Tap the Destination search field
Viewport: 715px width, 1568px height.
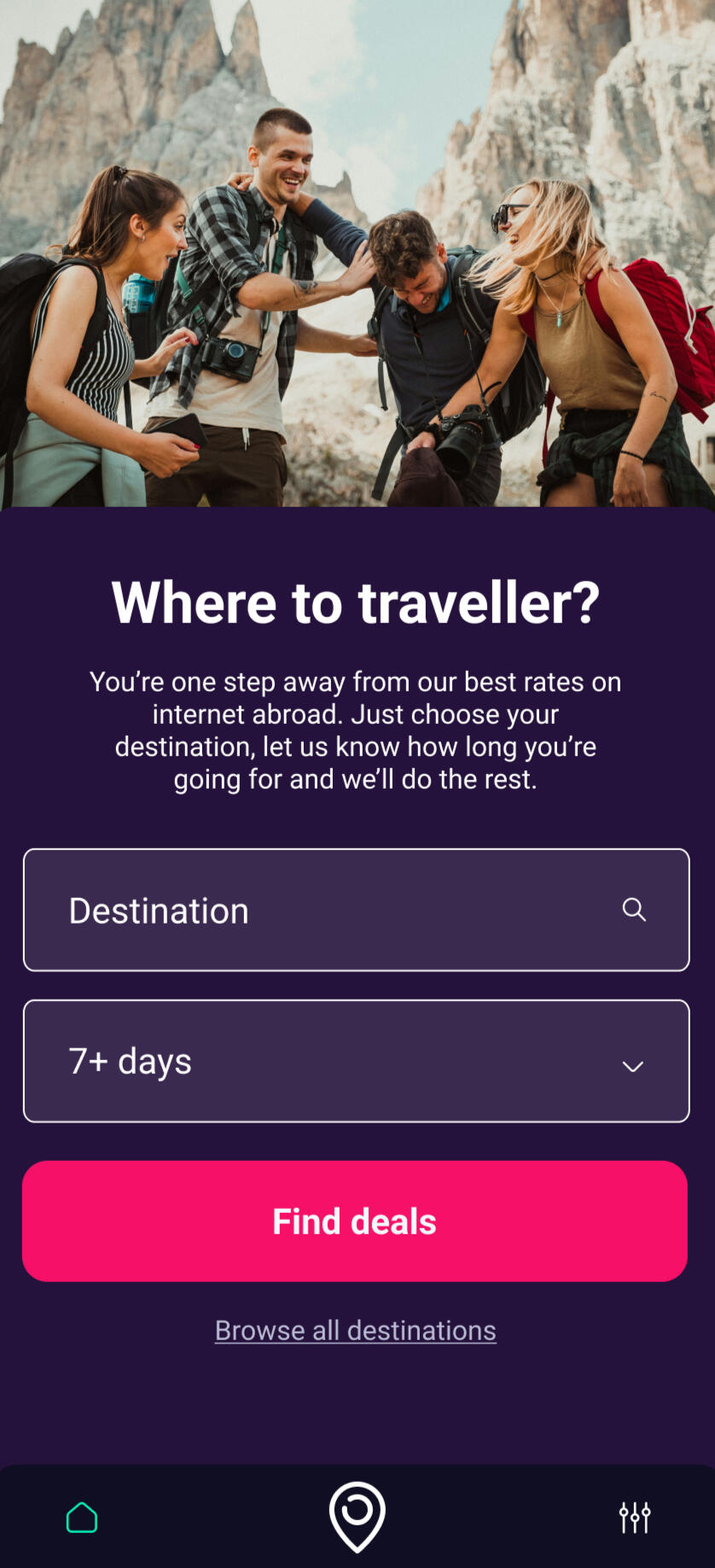click(x=356, y=910)
